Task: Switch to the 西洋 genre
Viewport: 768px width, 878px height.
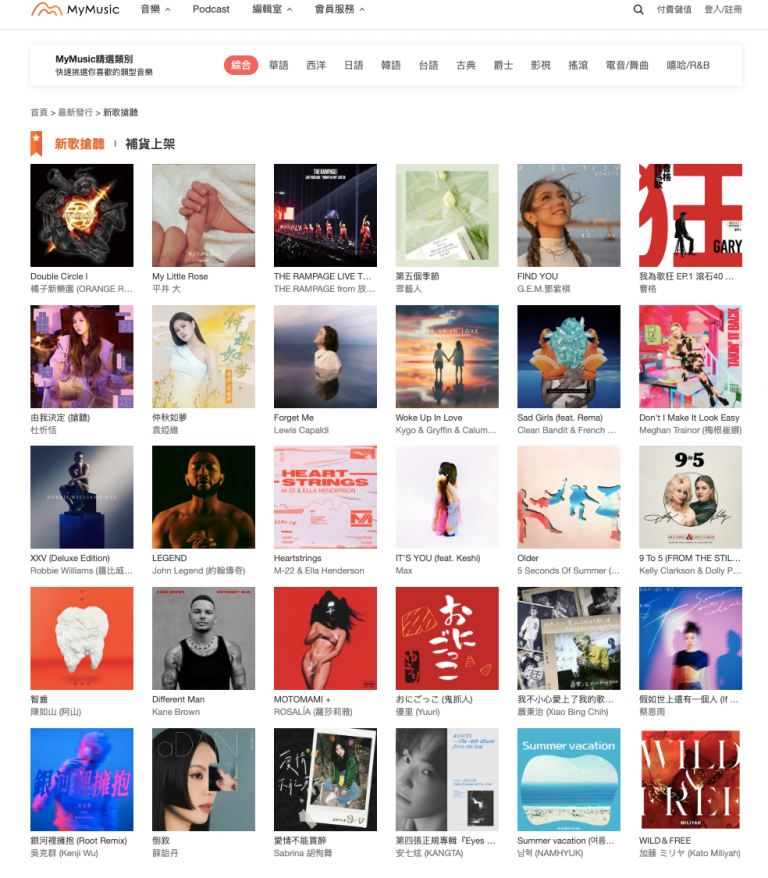Action: coord(316,65)
